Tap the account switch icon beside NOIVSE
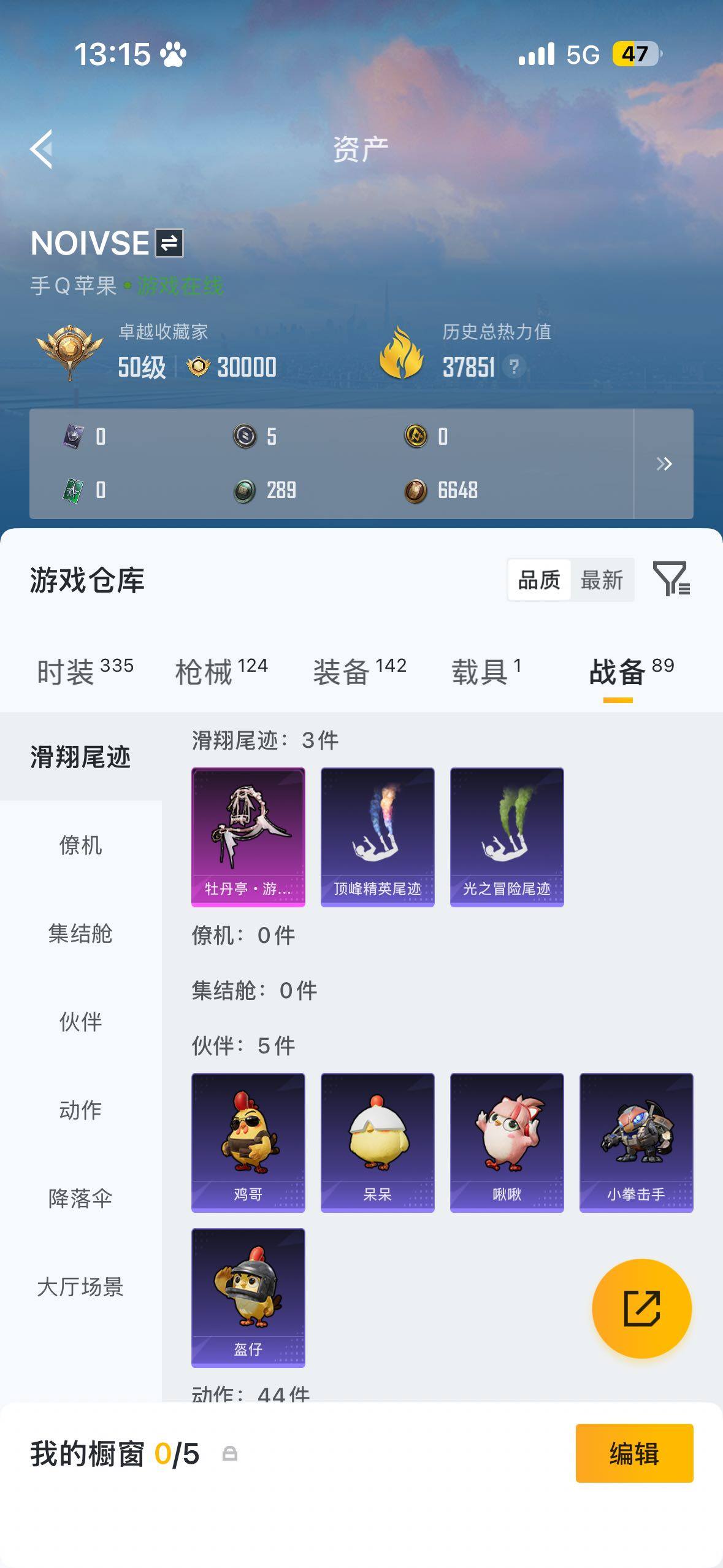723x1568 pixels. click(x=168, y=244)
